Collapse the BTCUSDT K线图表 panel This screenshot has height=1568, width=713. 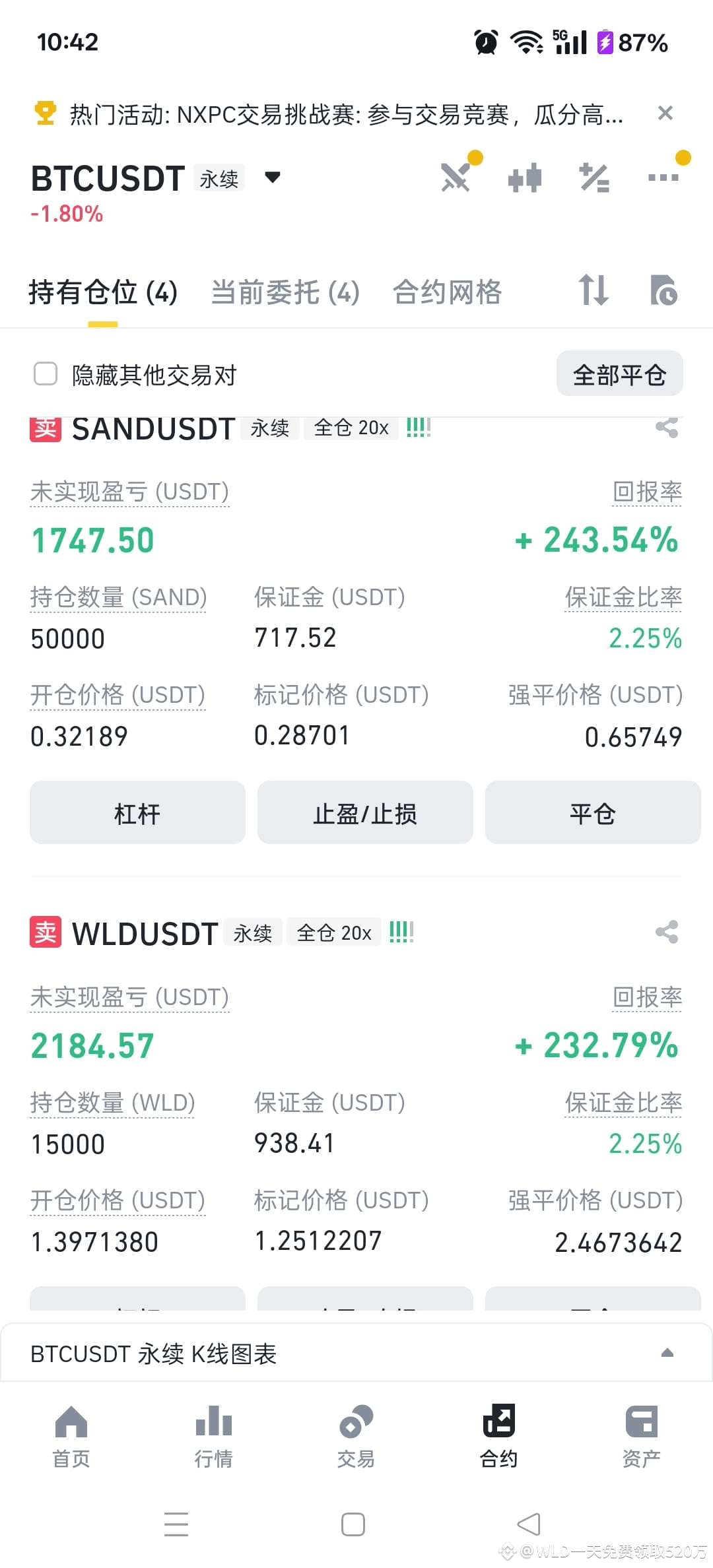[668, 1354]
